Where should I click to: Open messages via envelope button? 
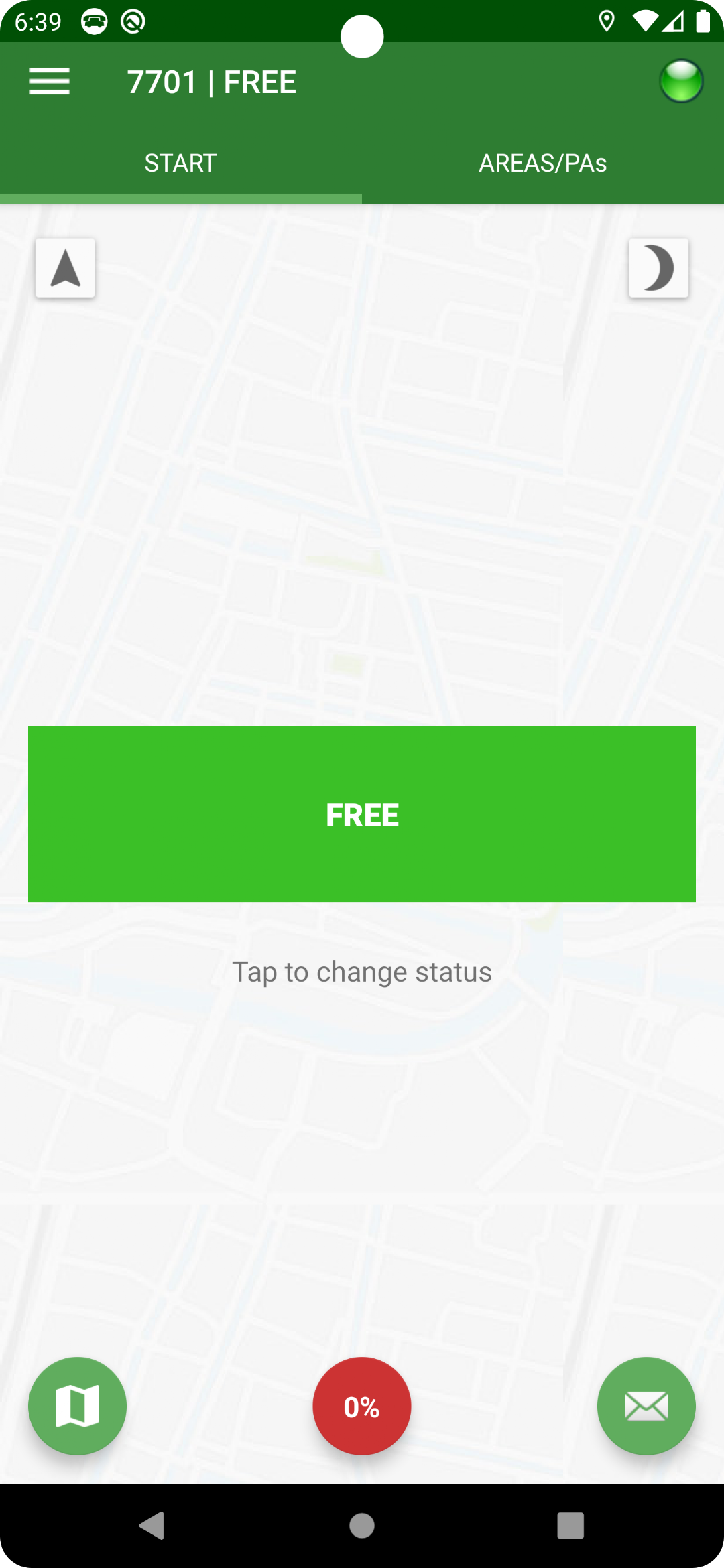click(646, 1406)
